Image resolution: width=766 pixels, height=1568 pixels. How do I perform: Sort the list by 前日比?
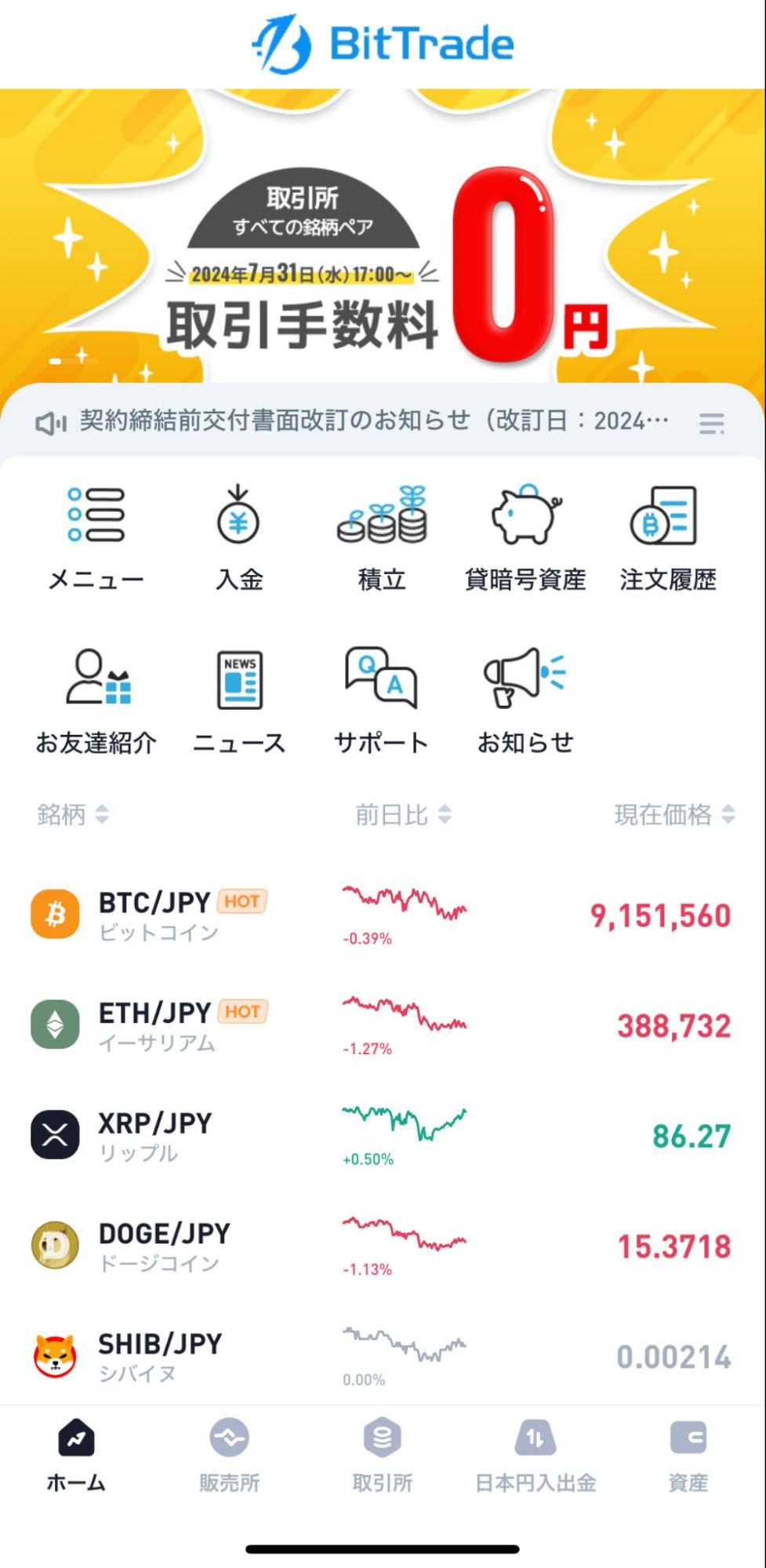click(x=403, y=814)
